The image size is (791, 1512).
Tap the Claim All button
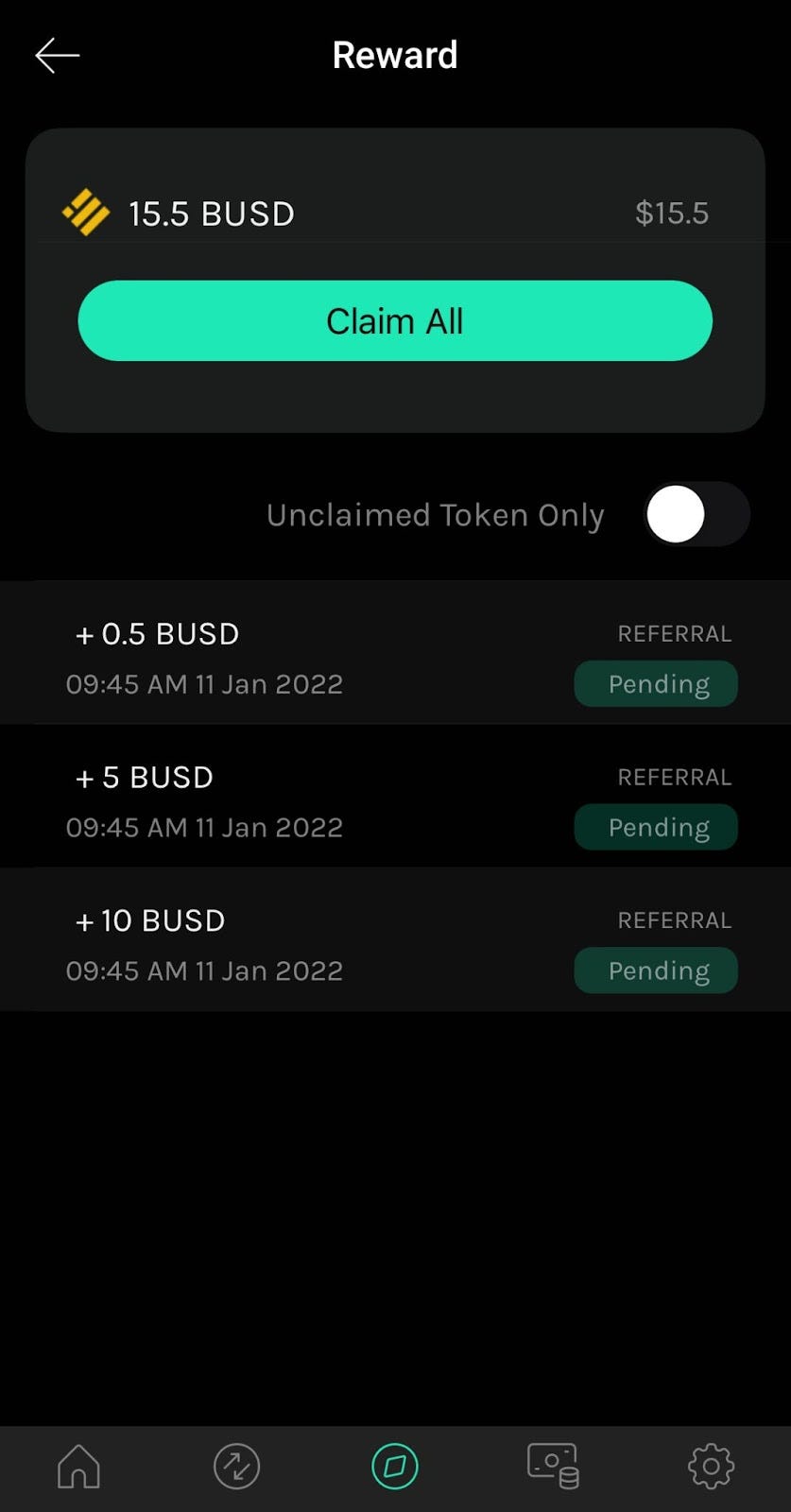[395, 320]
